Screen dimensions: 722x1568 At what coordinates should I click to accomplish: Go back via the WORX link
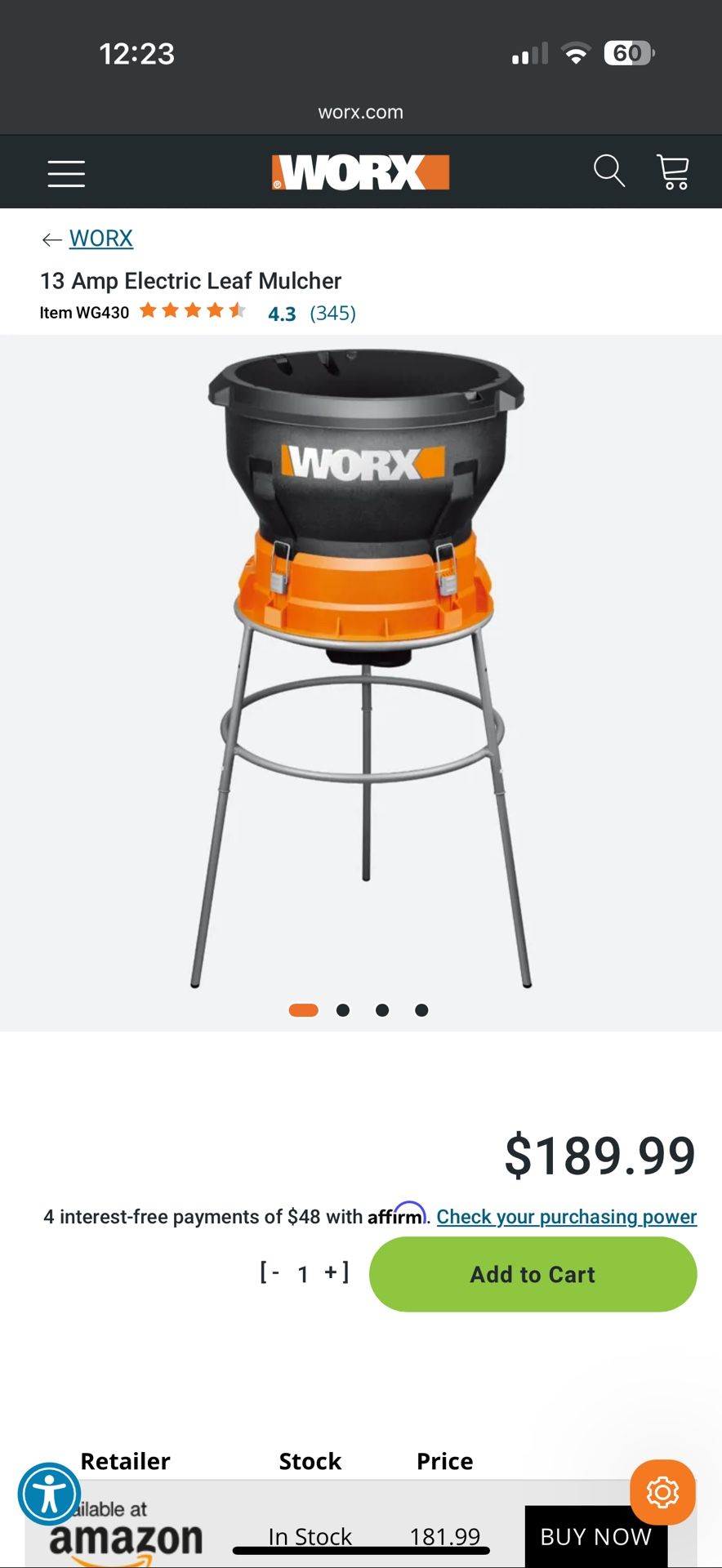[x=100, y=238]
